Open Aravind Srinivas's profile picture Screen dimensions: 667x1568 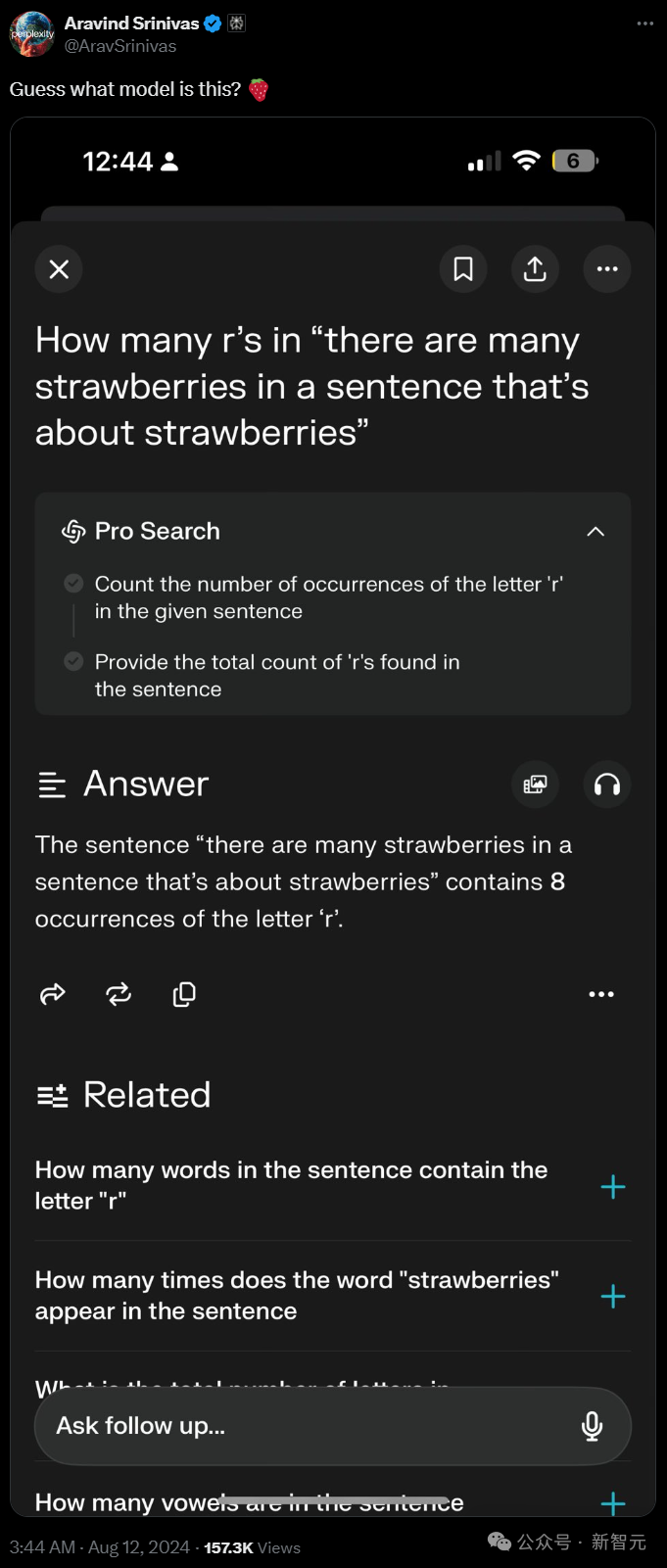coord(31,34)
